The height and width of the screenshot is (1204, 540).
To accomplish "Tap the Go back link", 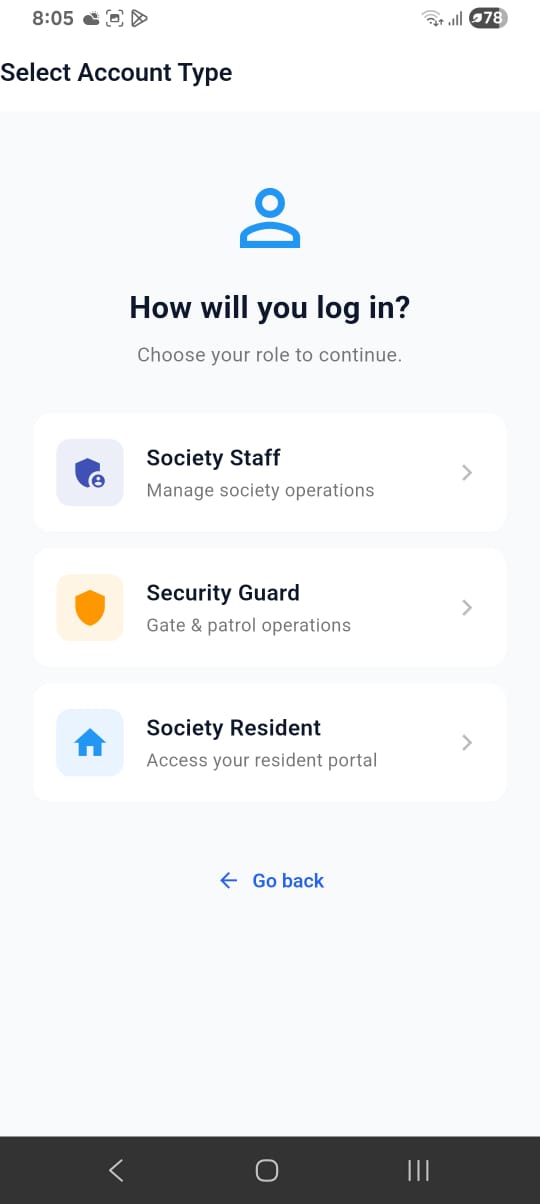I will click(x=272, y=881).
